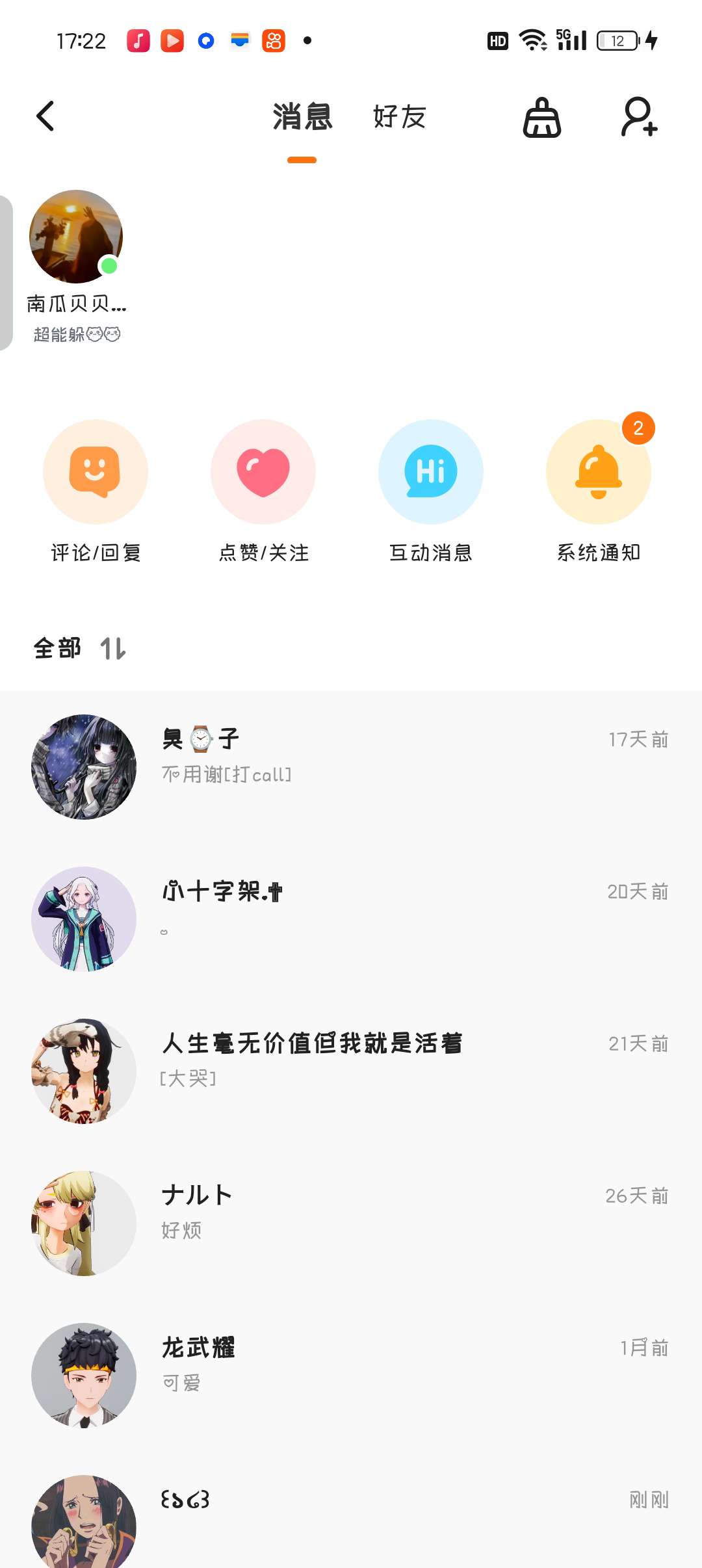Open online friend 南瓜贝贝's avatar

[x=76, y=237]
